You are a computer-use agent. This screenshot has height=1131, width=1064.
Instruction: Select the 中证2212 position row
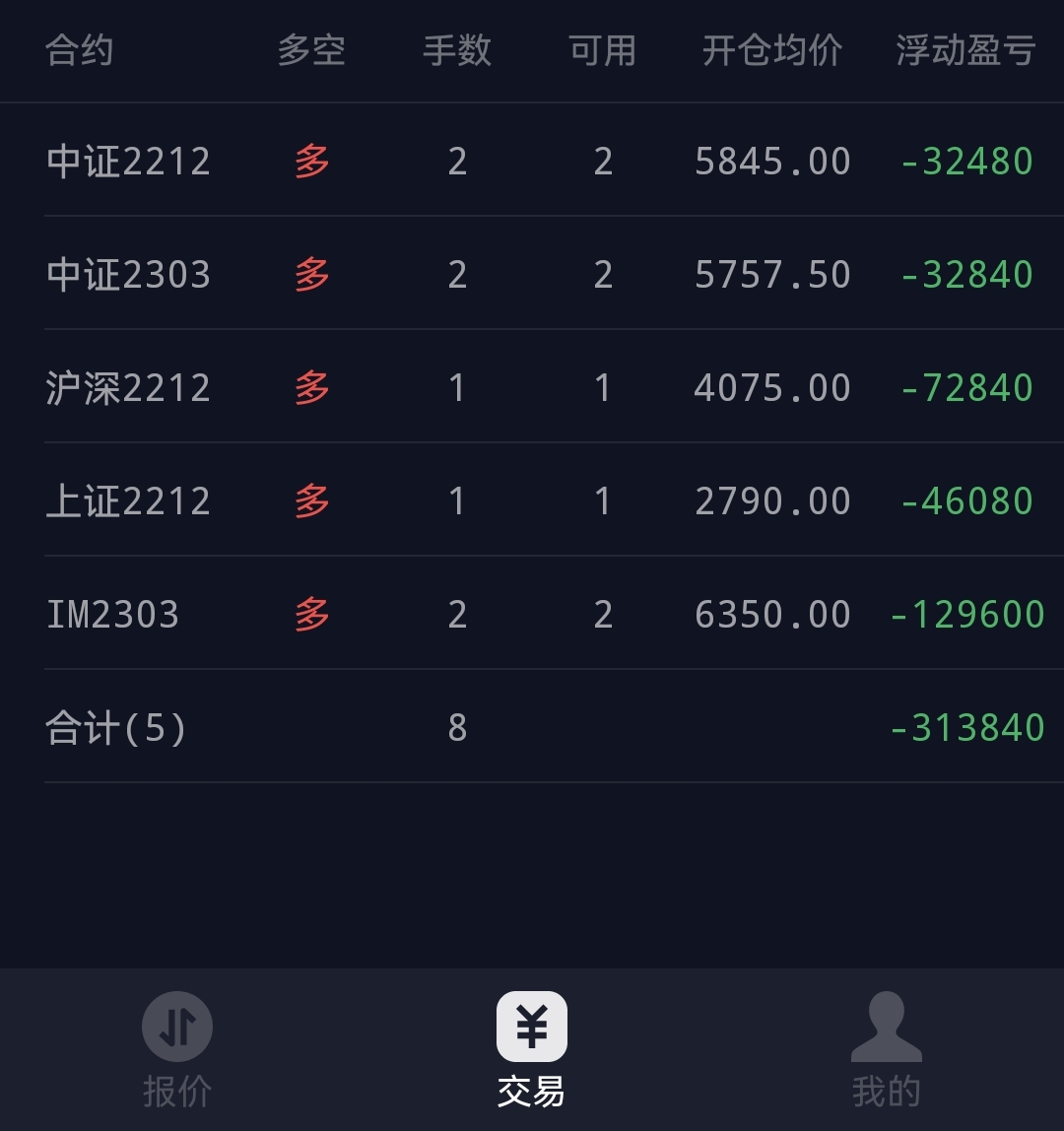532,161
